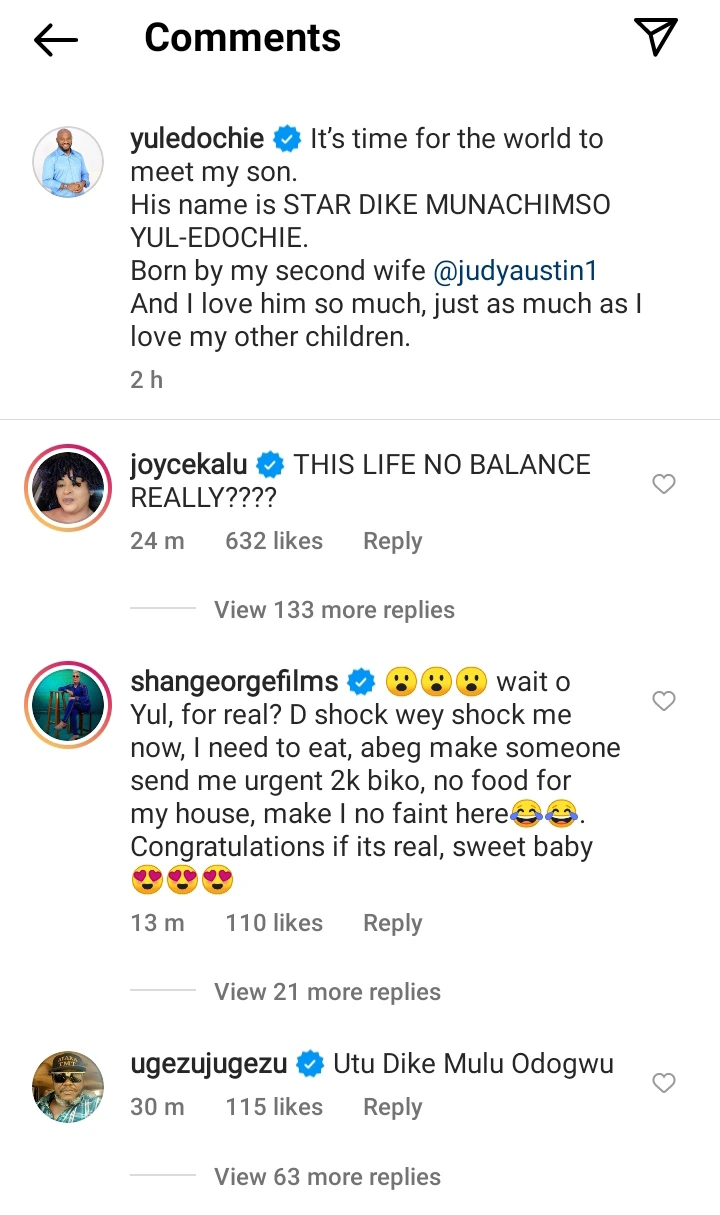
Task: Open yuledochie's profile picture
Action: [68, 162]
